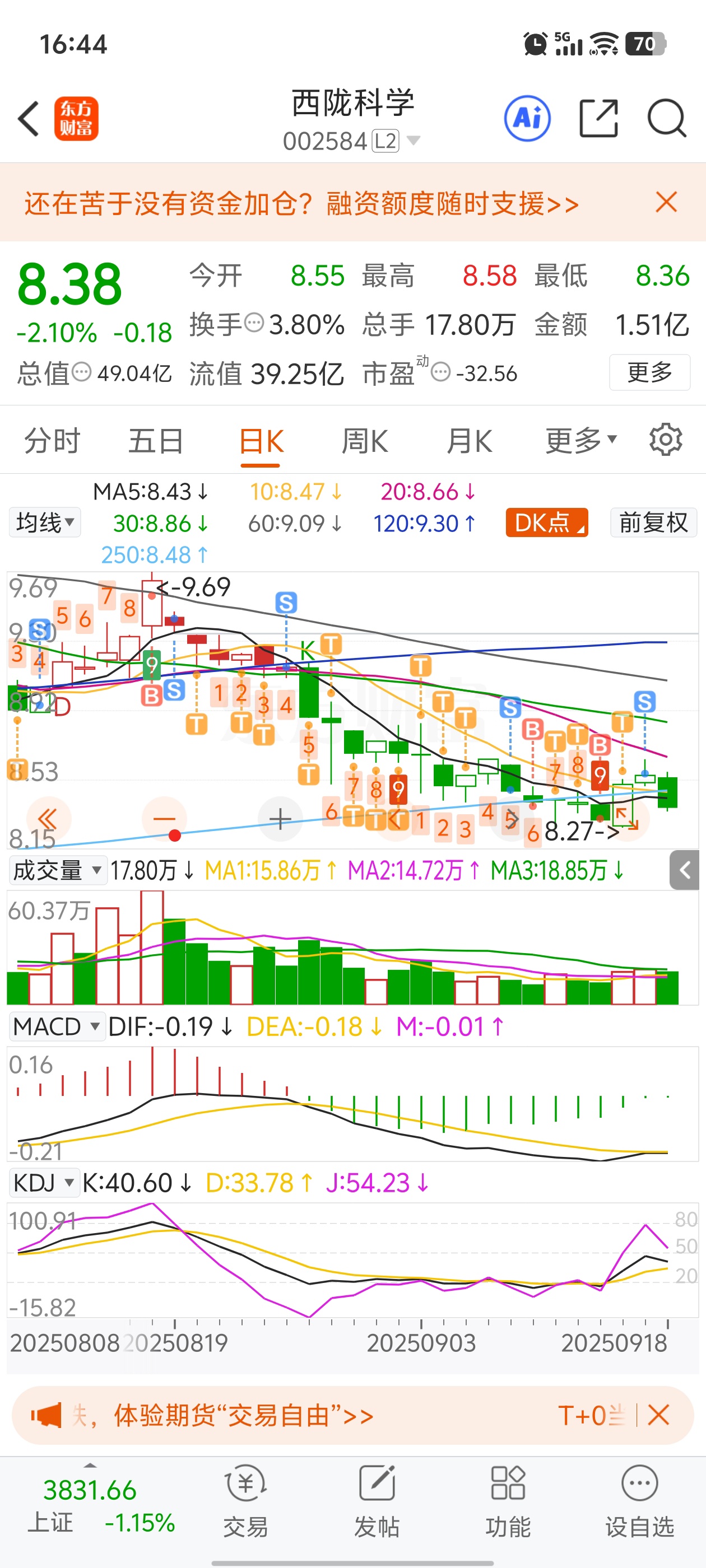Share this stock page
This screenshot has height=1568, width=706.
pos(598,118)
